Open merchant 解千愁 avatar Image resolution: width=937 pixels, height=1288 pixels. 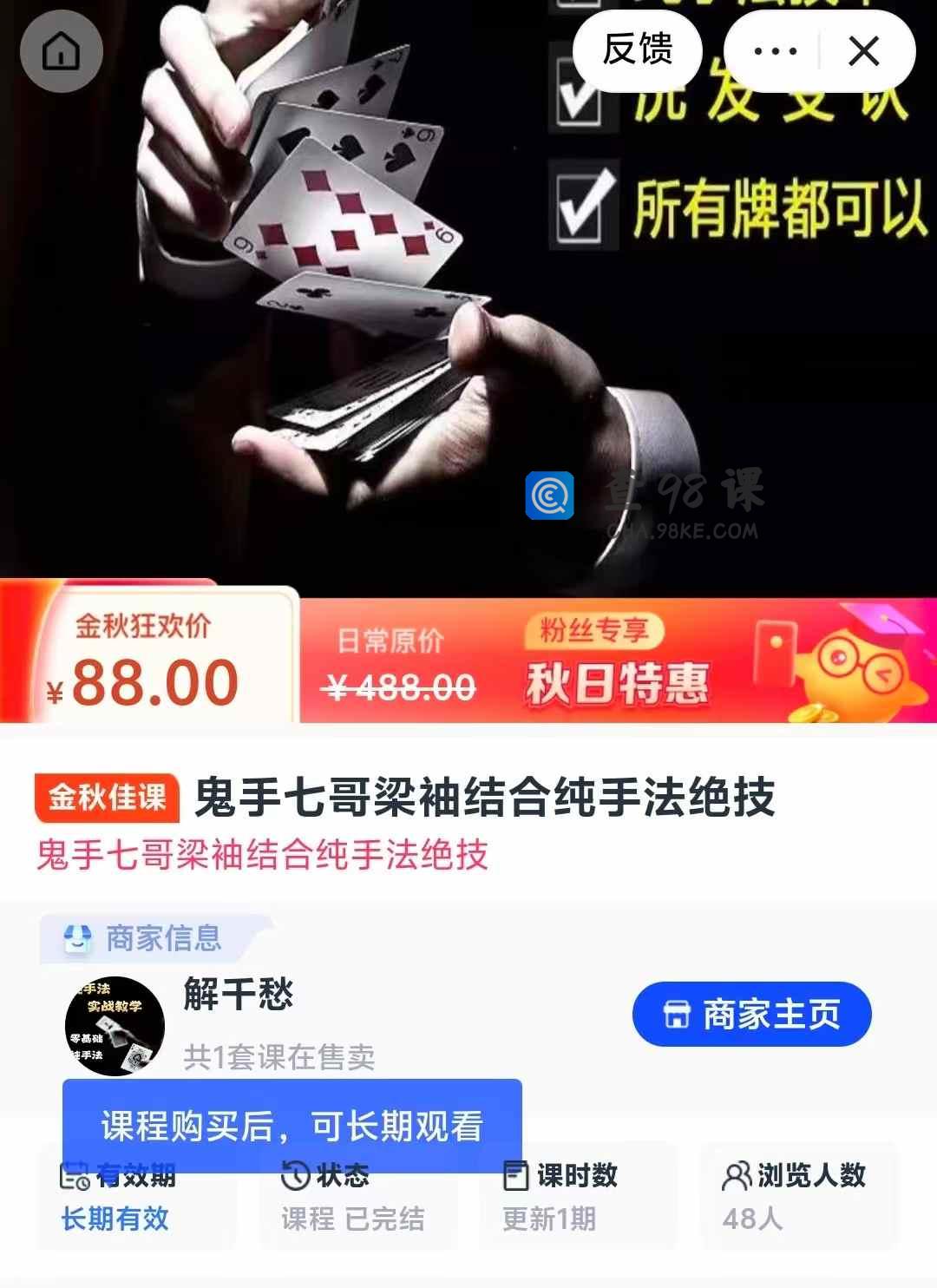(115, 1026)
